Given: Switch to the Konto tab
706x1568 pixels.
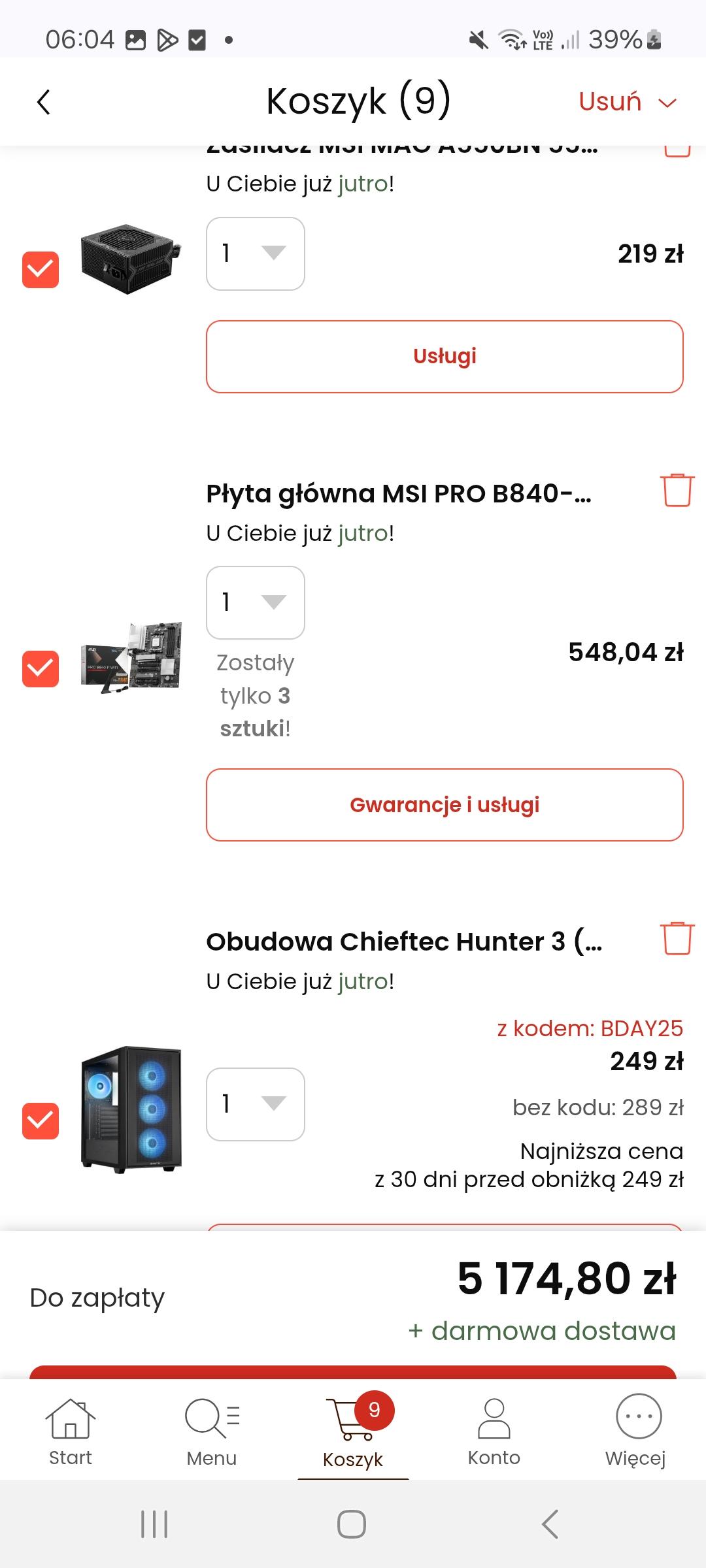Looking at the screenshot, I should (494, 1431).
